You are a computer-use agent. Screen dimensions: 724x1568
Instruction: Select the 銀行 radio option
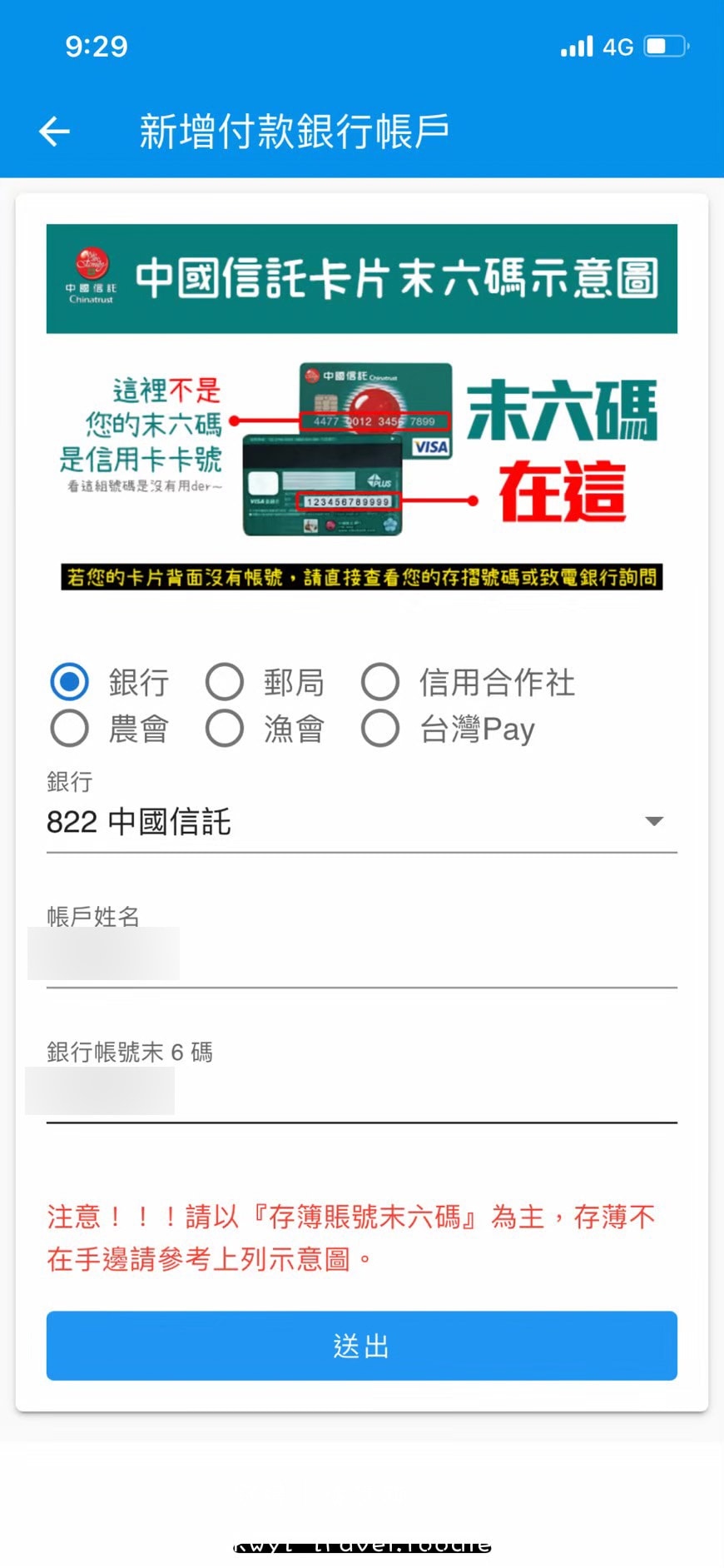tap(70, 682)
